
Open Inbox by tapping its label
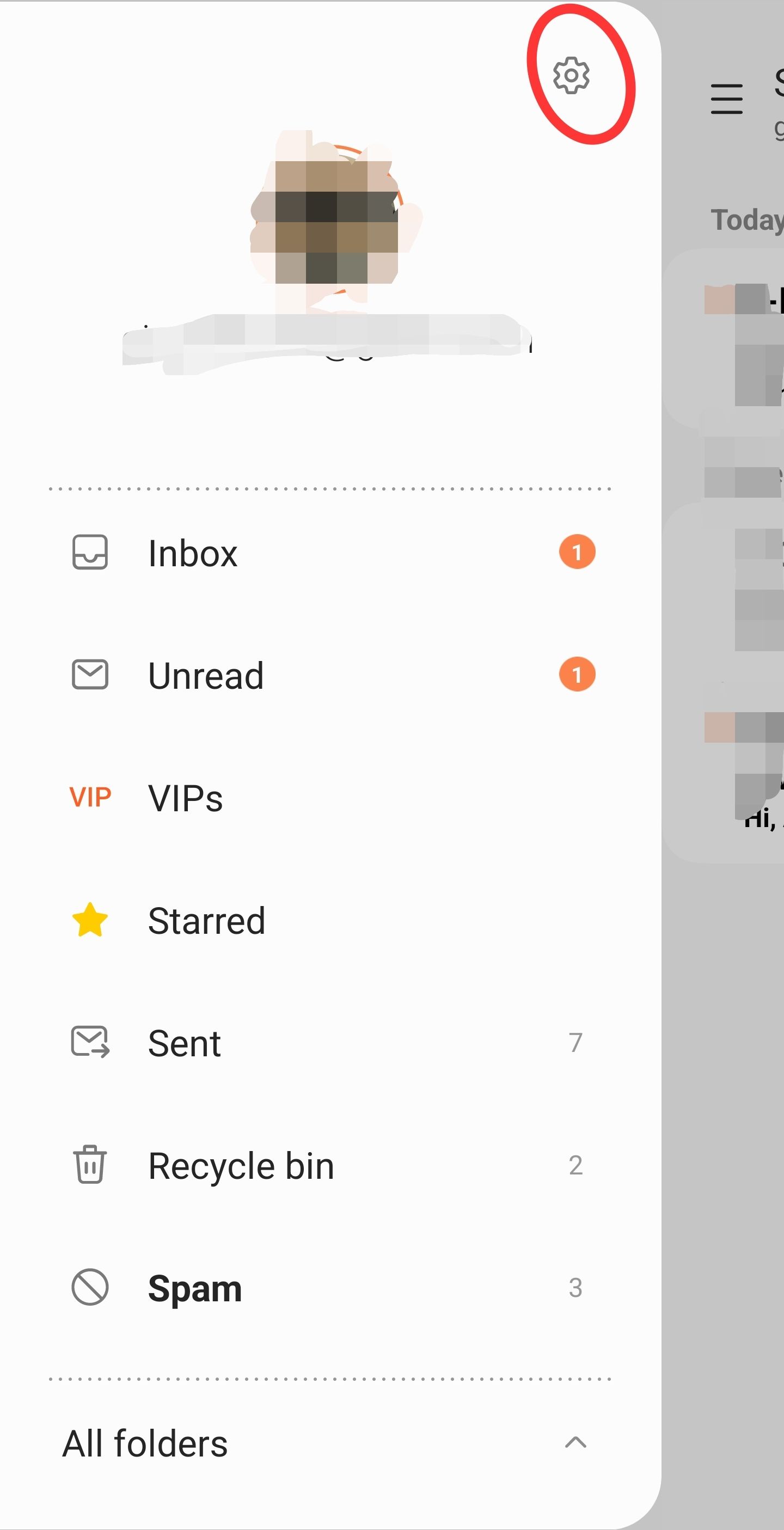pos(192,552)
